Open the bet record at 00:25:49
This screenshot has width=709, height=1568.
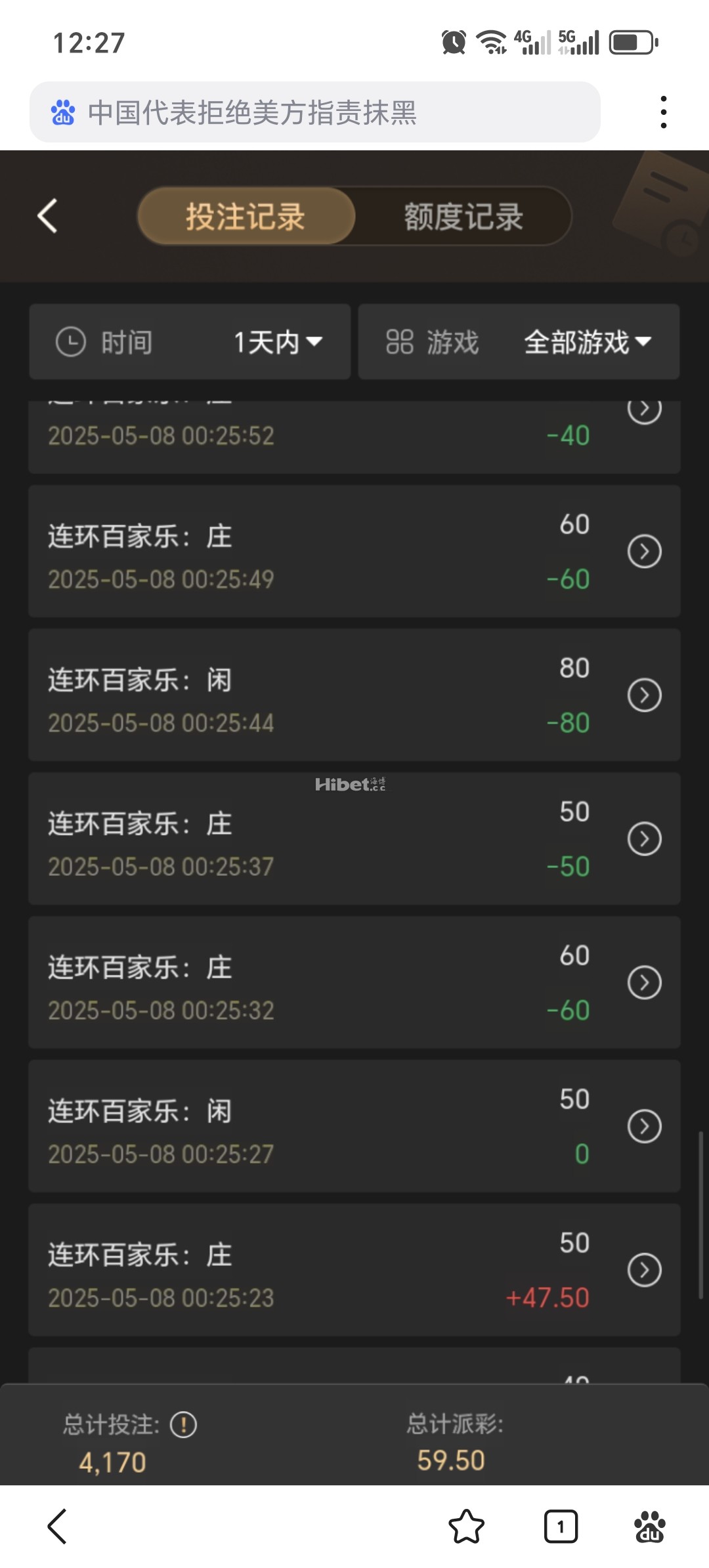(644, 552)
